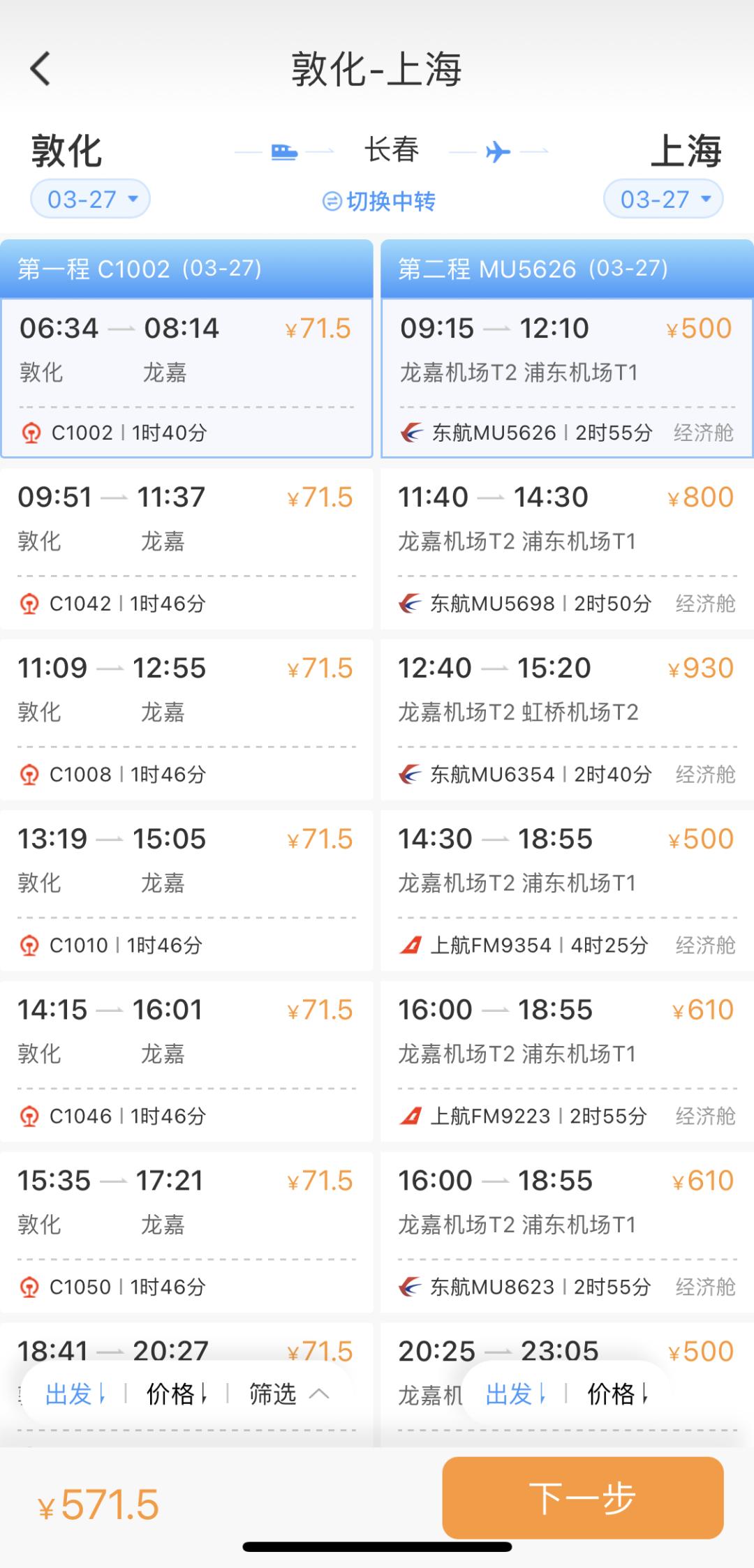Select flight MU5626 priced ¥500

566,378
